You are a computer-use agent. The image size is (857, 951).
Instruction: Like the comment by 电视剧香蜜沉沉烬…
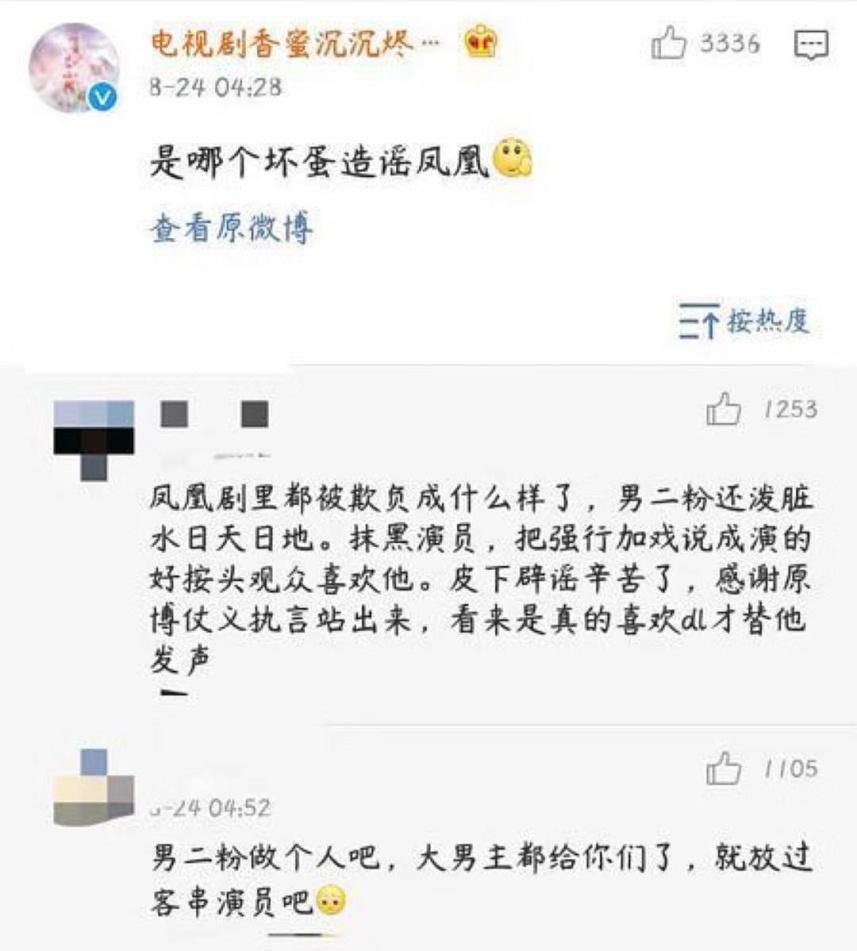pos(667,44)
